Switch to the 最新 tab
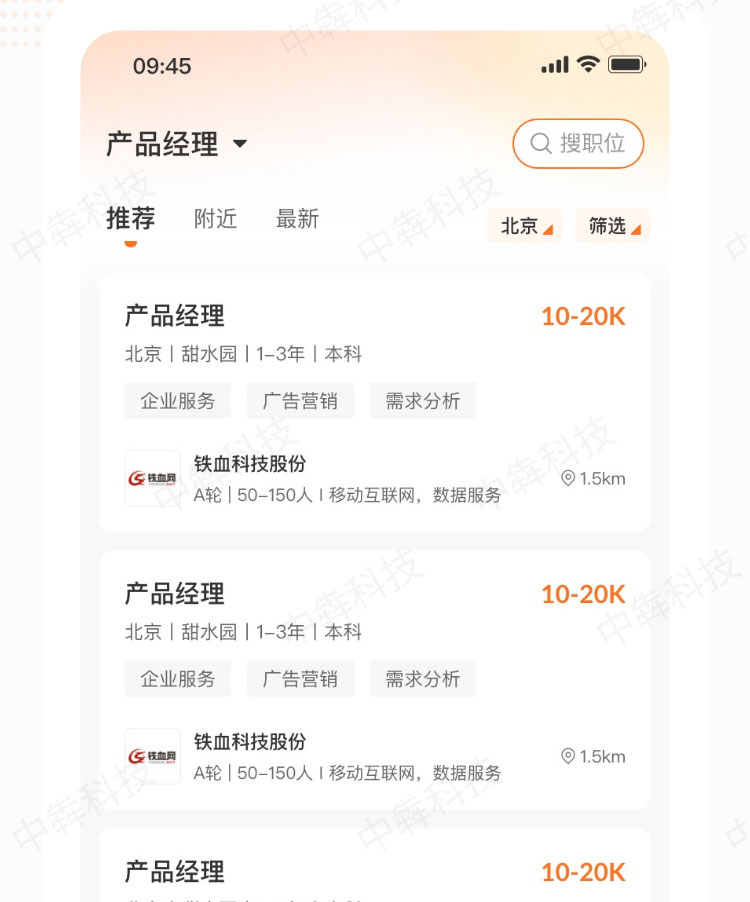750x902 pixels. [x=297, y=219]
